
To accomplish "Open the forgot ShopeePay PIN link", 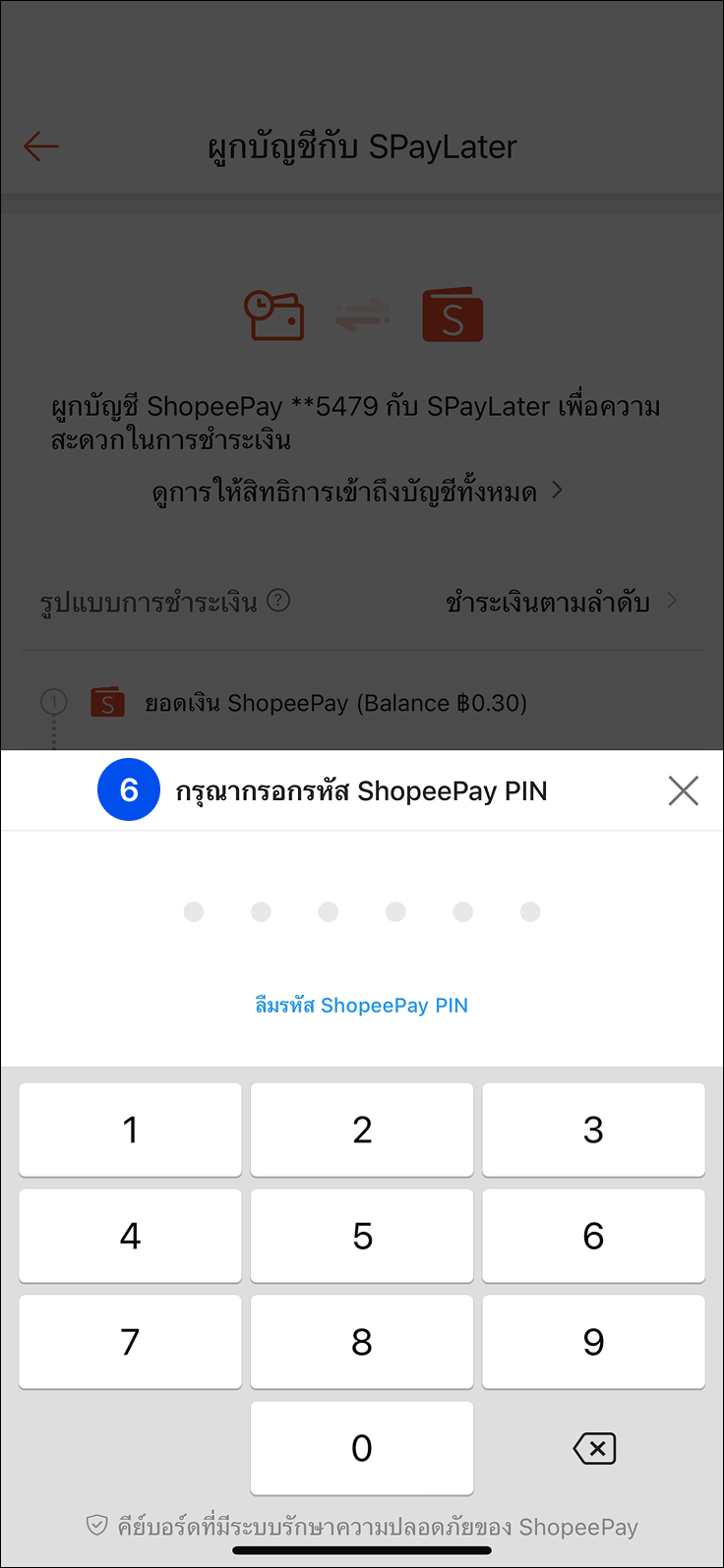I will pos(361,1005).
